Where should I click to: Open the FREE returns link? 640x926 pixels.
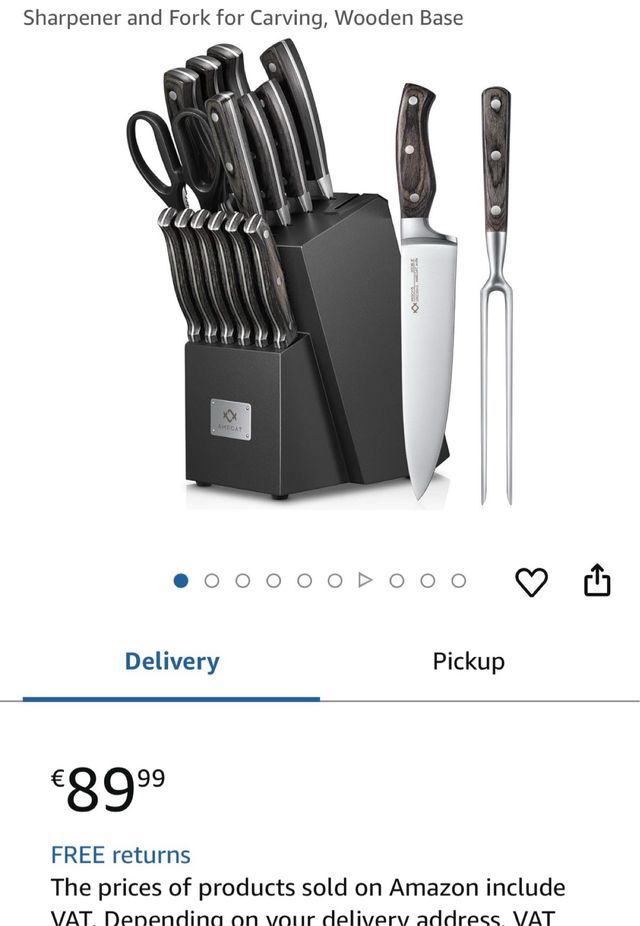[120, 855]
